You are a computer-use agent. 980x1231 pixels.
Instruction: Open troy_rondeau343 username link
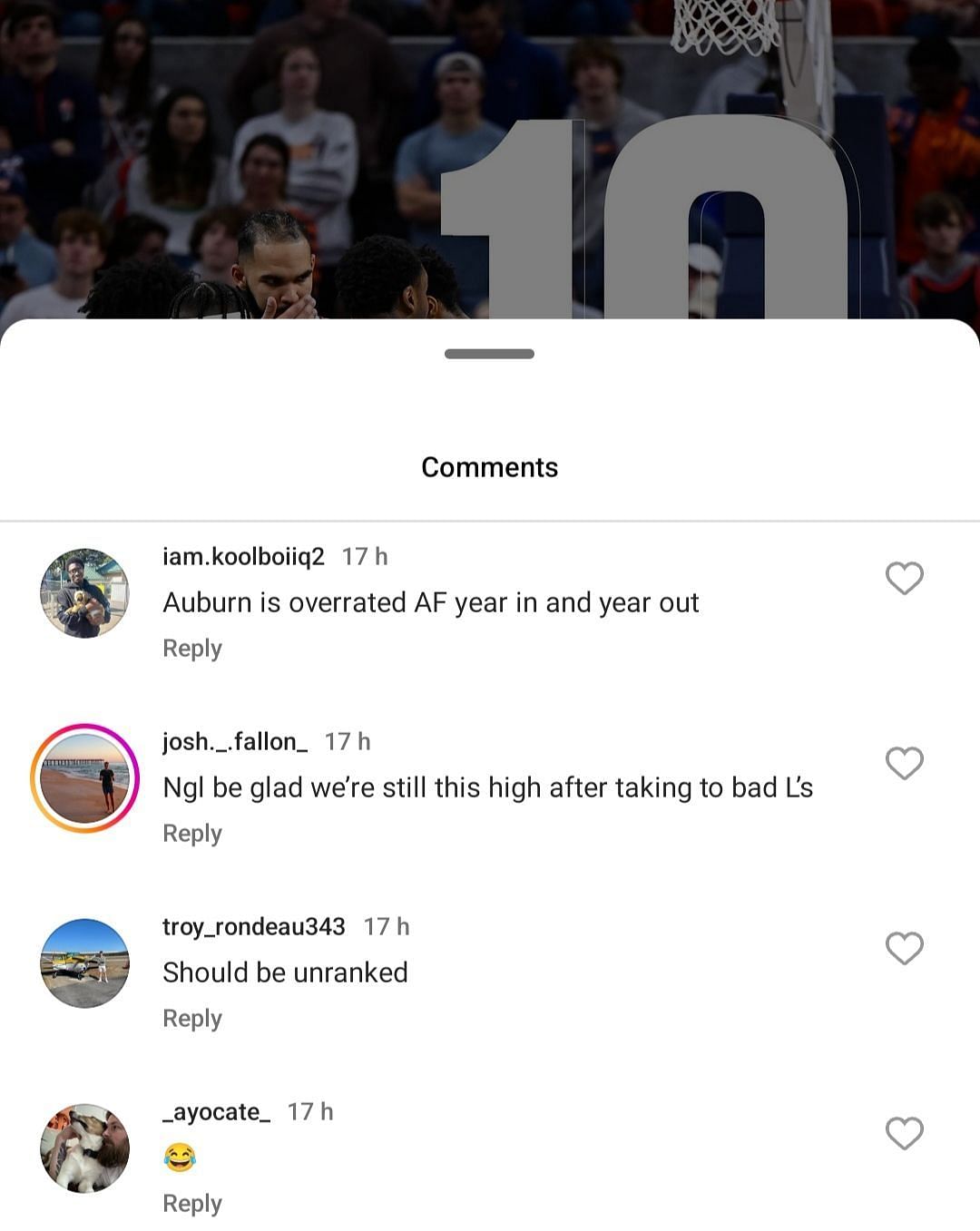[253, 926]
